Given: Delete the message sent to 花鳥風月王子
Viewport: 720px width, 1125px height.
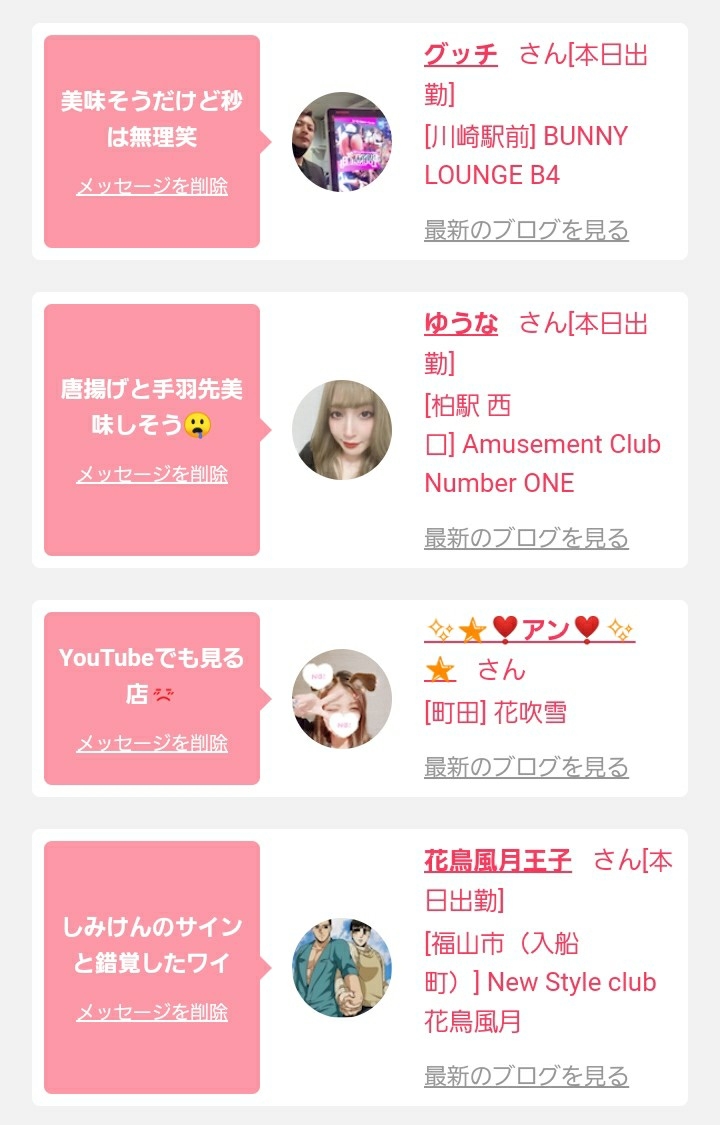Looking at the screenshot, I should tap(152, 1012).
